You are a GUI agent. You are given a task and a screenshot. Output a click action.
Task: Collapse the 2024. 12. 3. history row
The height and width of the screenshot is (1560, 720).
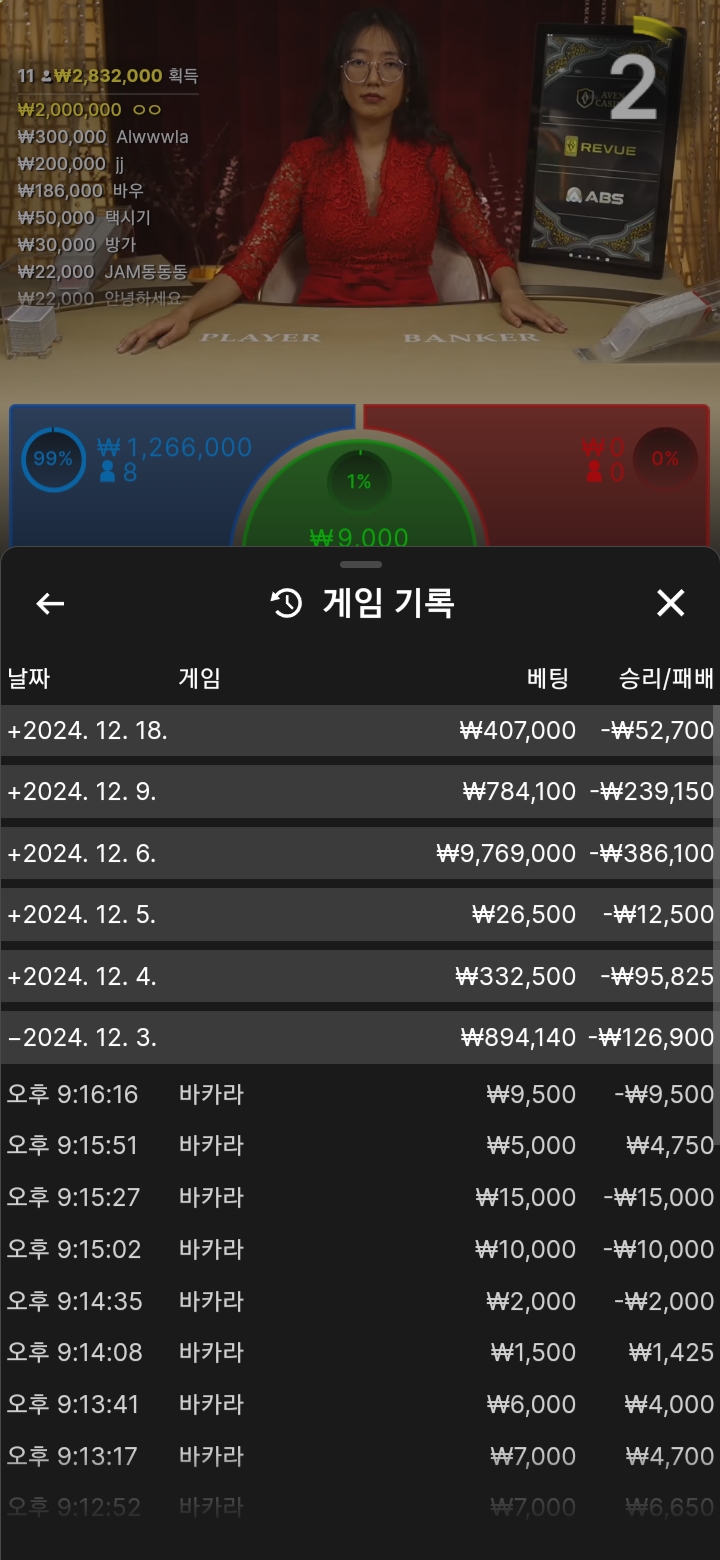358,1037
